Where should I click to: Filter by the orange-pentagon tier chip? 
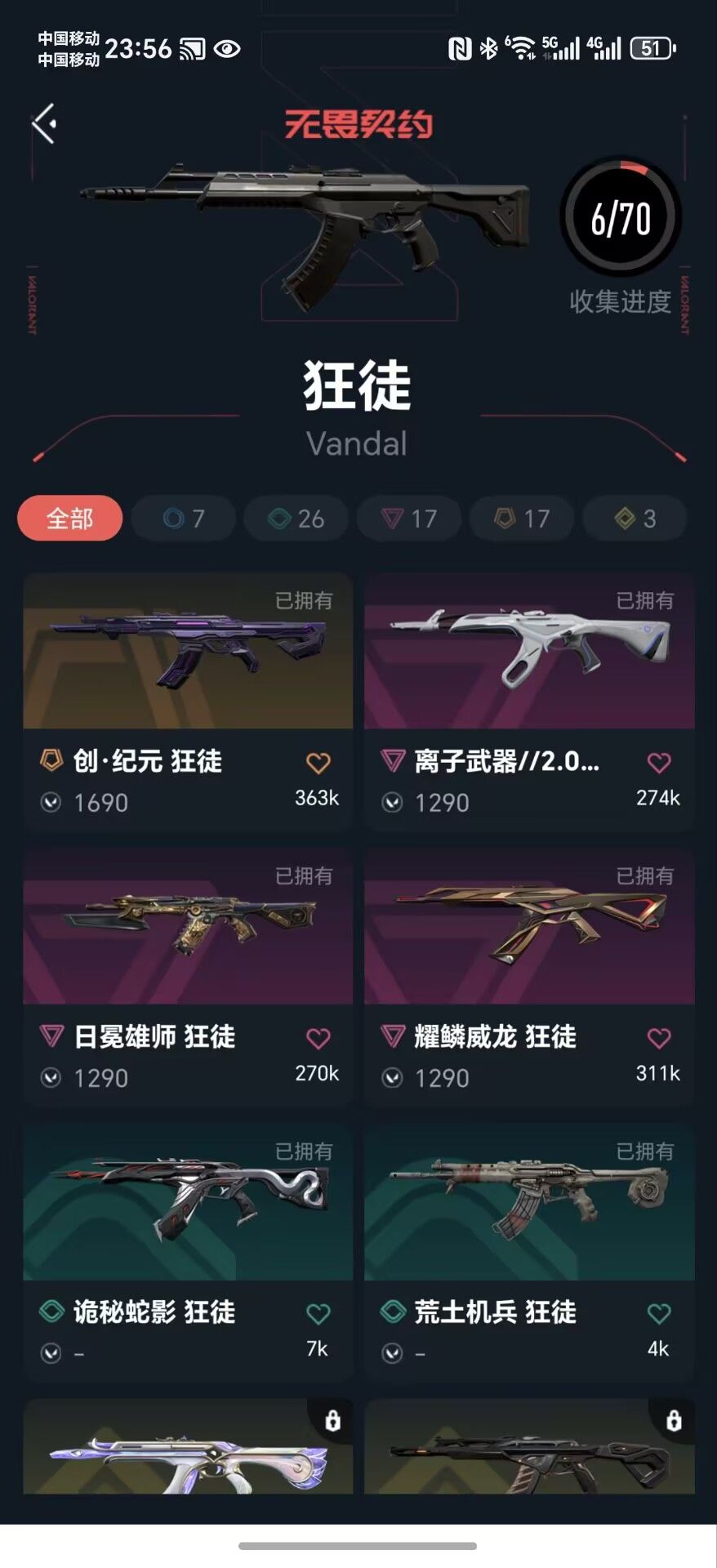(522, 519)
